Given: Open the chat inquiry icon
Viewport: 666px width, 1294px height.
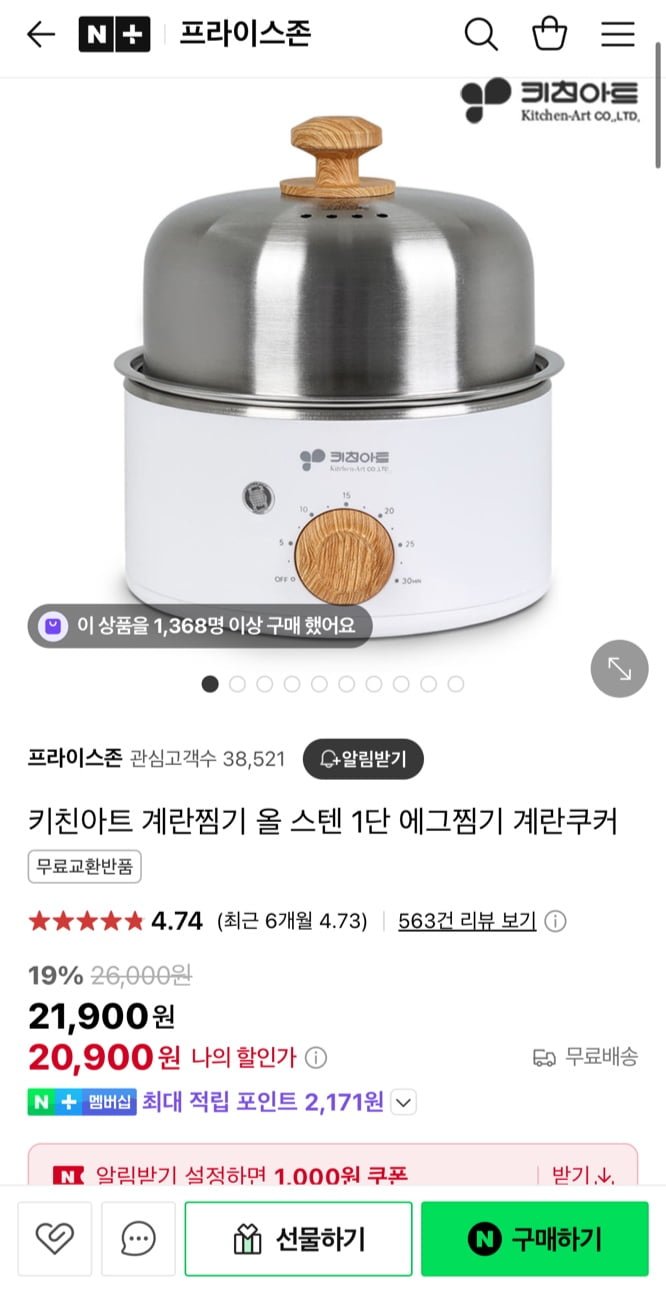Looking at the screenshot, I should coord(138,1239).
